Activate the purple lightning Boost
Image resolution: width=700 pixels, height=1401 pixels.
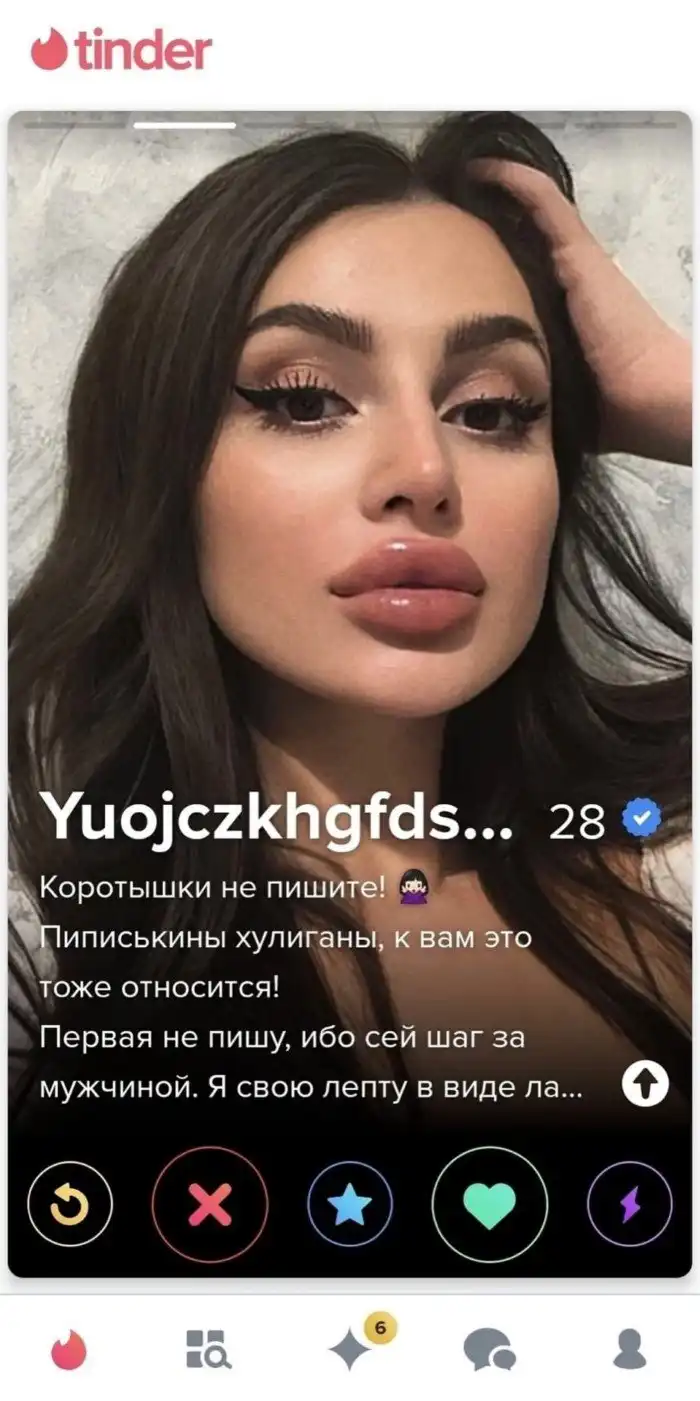(629, 1204)
